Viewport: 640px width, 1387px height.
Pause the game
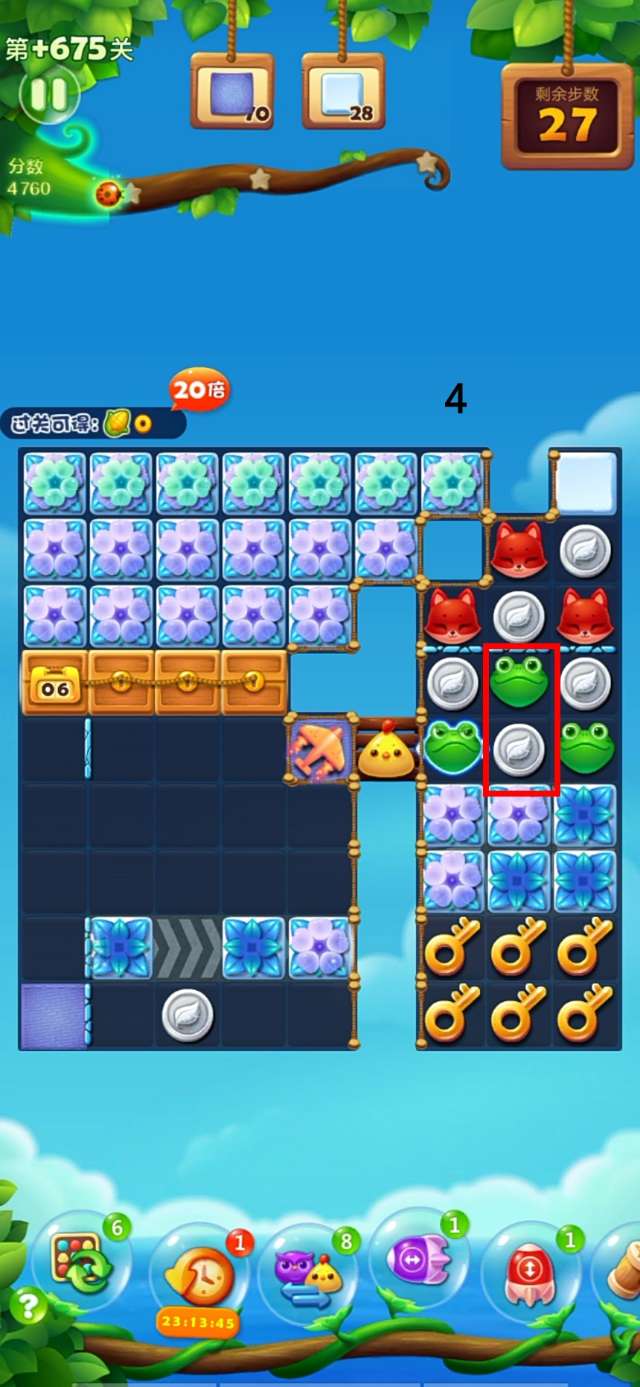47,95
